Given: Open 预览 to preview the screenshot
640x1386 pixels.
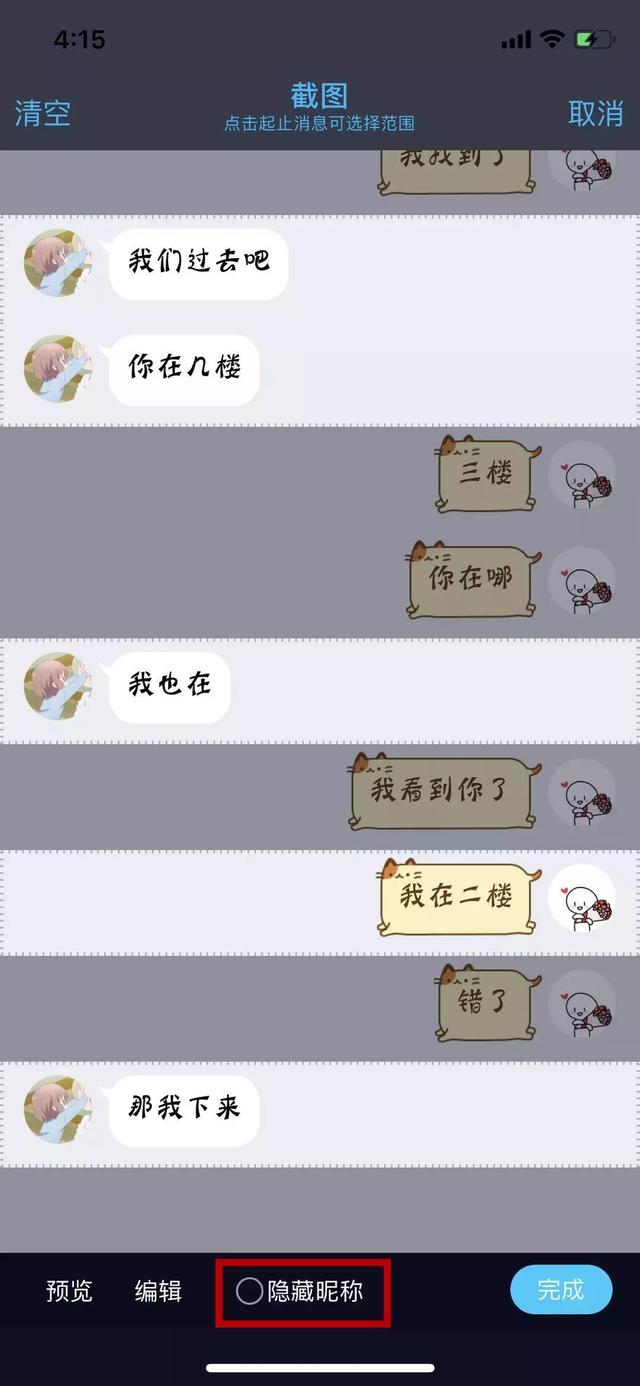Looking at the screenshot, I should pyautogui.click(x=69, y=1291).
